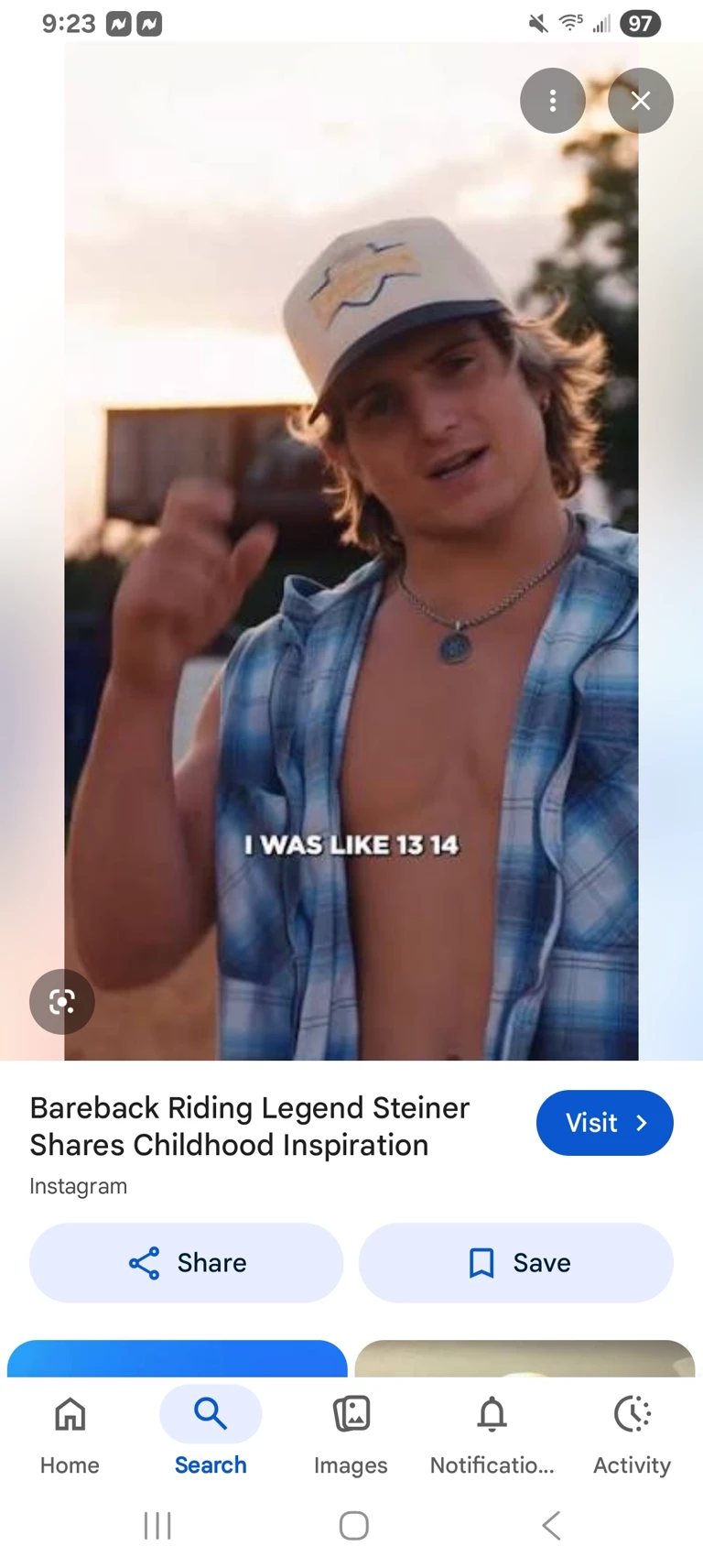Viewport: 703px width, 1568px height.
Task: Open the three-dot overflow menu
Action: click(x=552, y=101)
